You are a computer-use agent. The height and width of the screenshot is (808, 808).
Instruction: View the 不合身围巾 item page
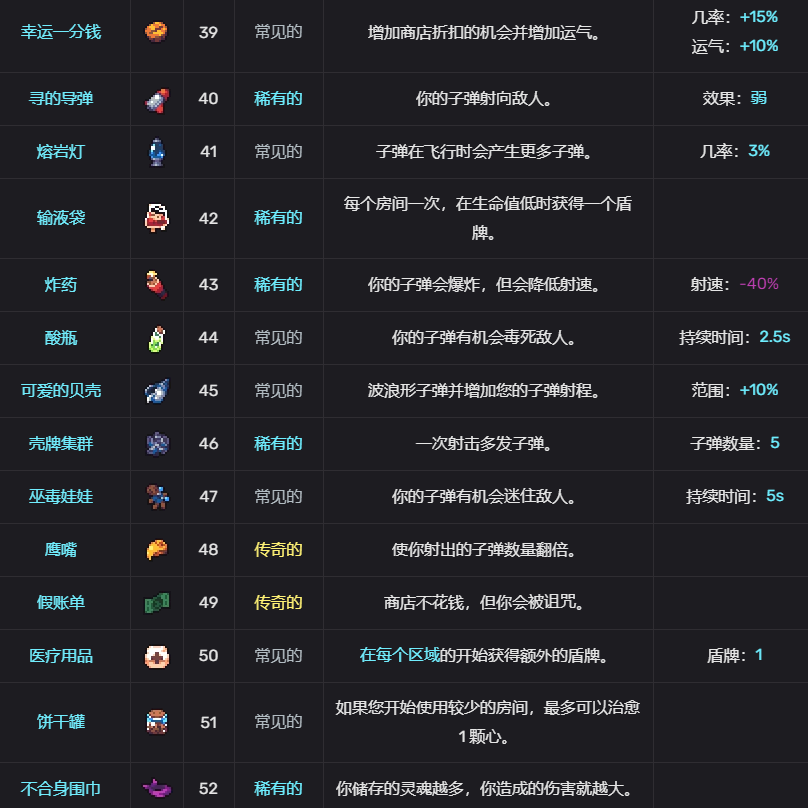[61, 788]
